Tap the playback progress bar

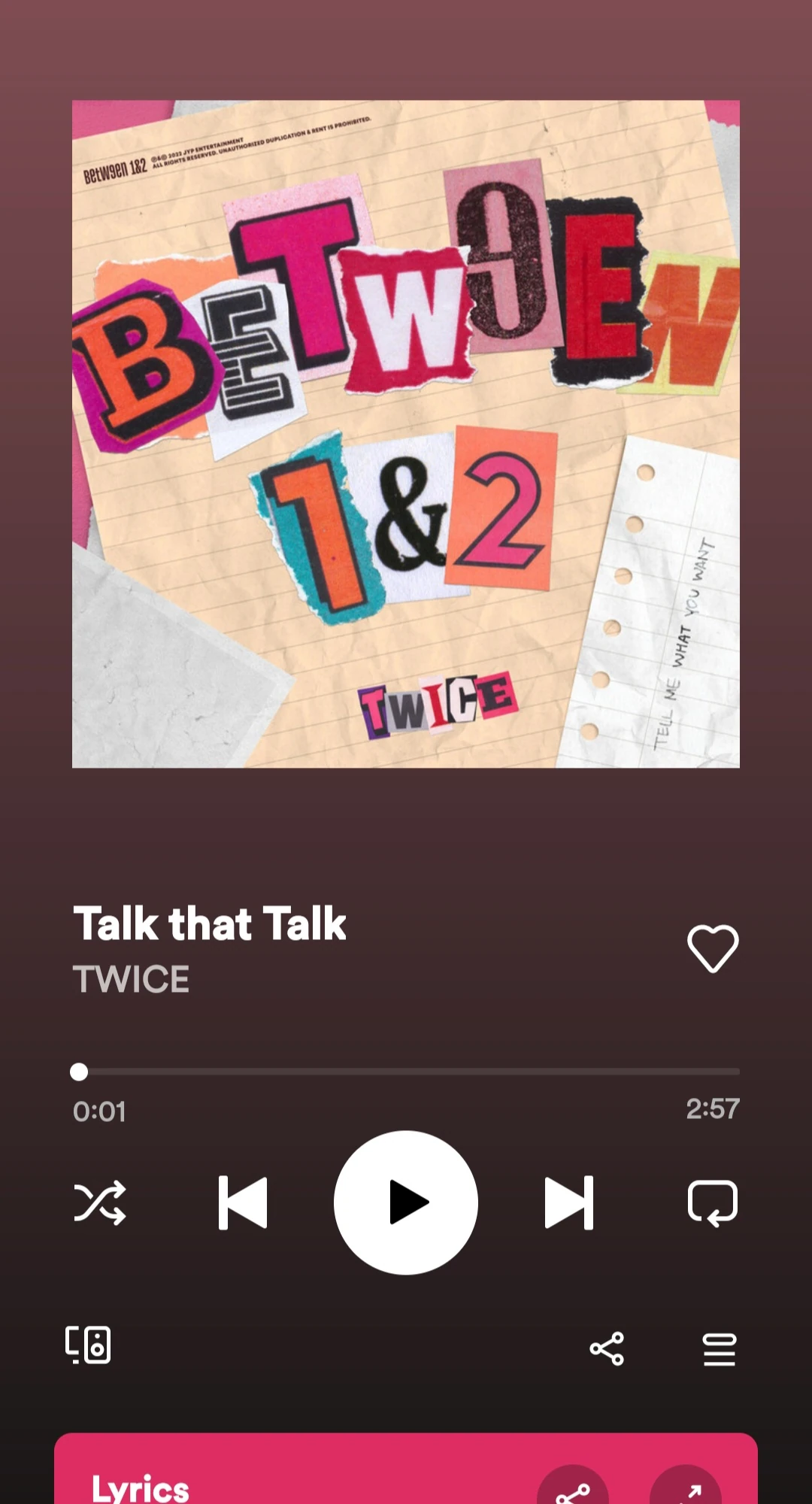pos(406,1072)
